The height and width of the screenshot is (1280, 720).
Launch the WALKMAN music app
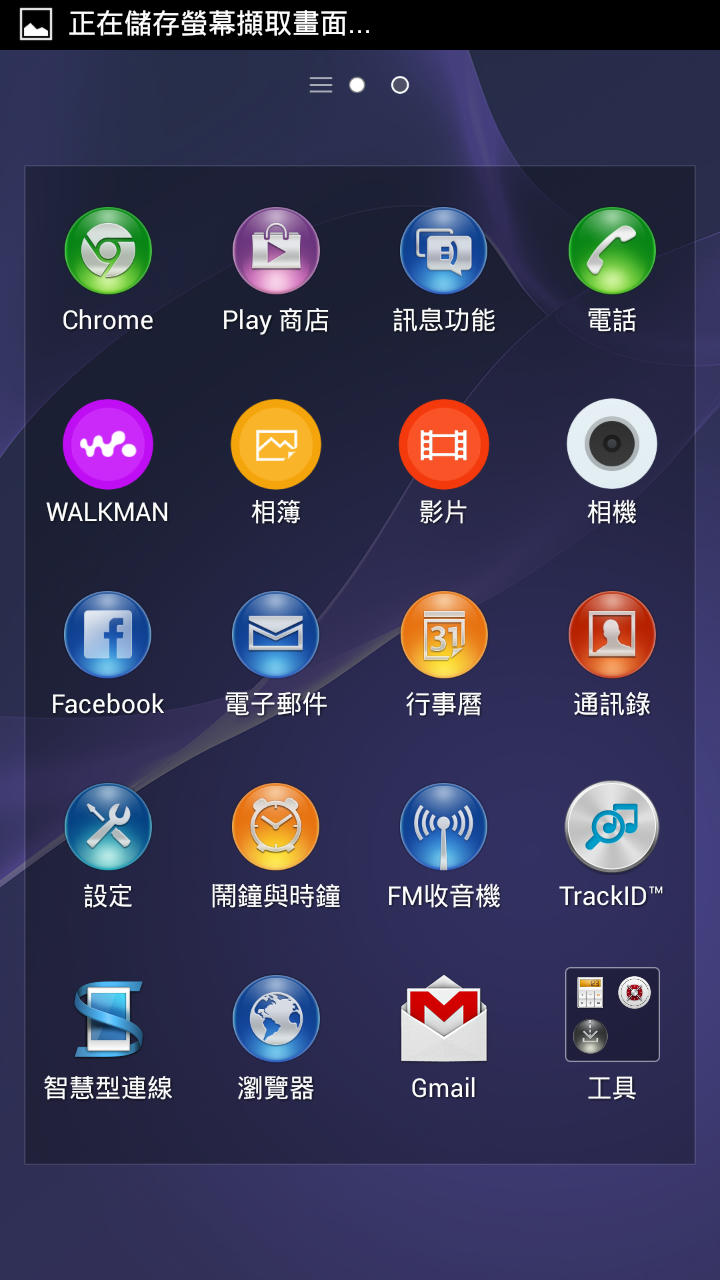point(108,444)
